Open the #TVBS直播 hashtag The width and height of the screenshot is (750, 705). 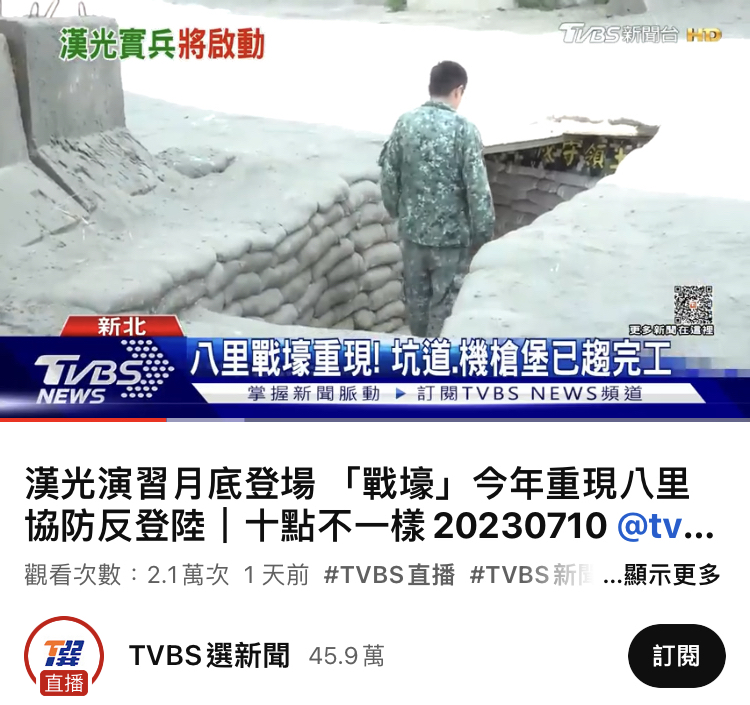tap(390, 575)
